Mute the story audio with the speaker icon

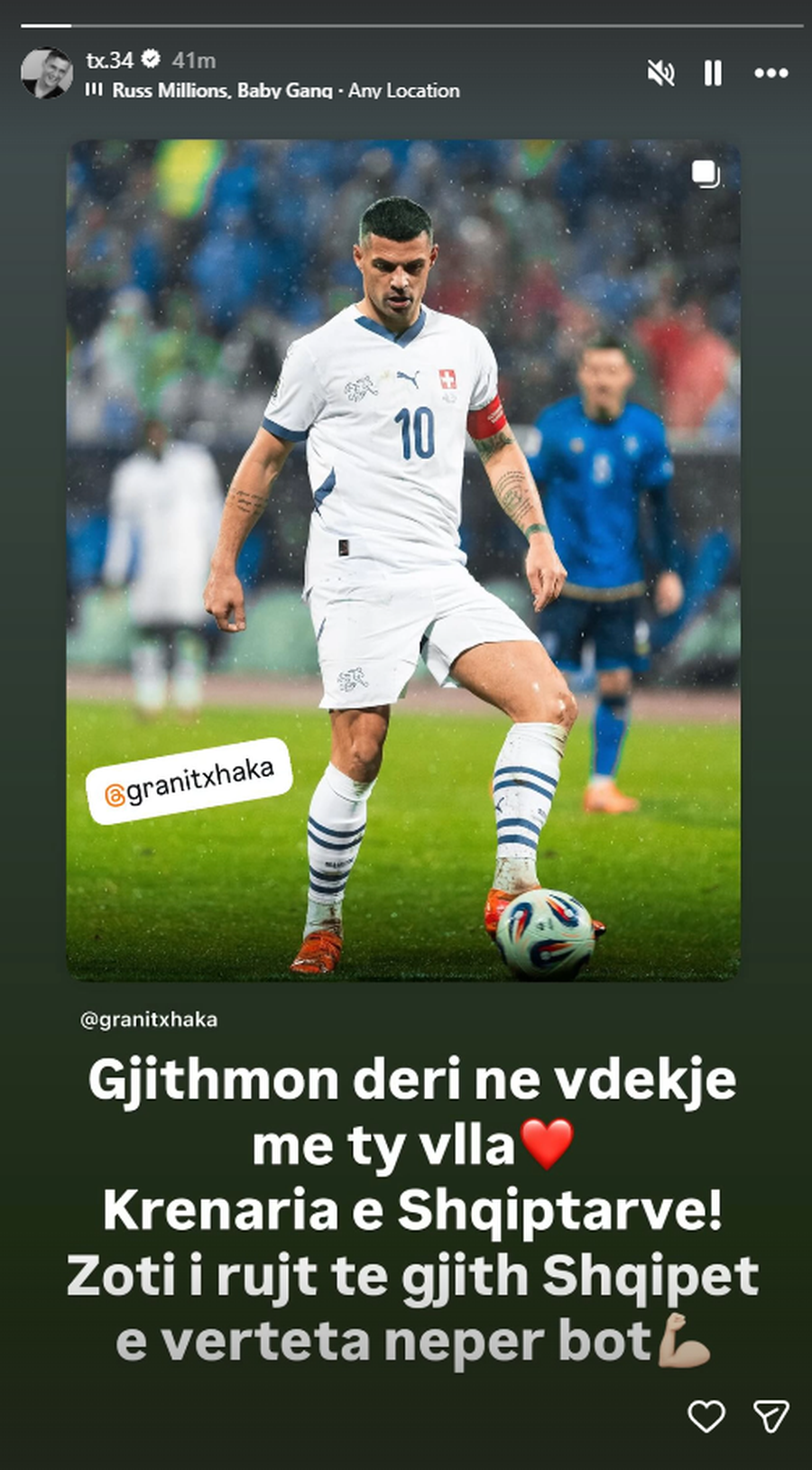[661, 73]
